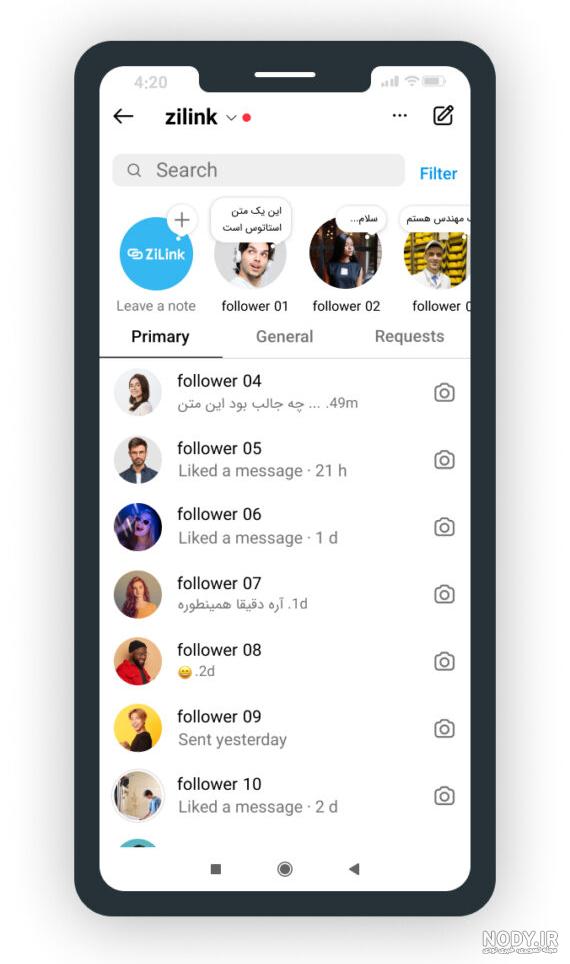Open the zilink account switcher dropdown
The width and height of the screenshot is (570, 964).
[231, 117]
